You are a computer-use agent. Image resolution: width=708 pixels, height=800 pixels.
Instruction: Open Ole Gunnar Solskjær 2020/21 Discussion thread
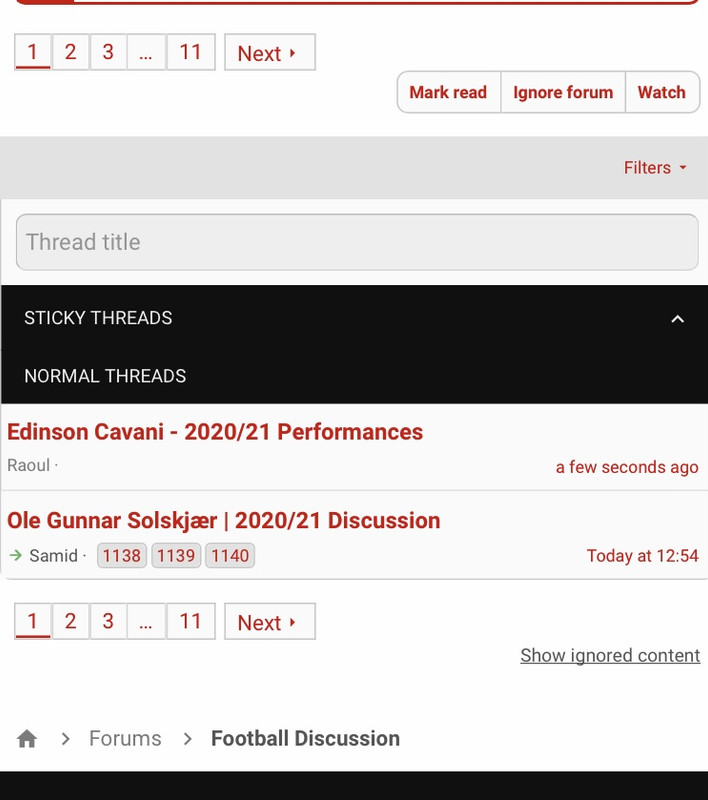pos(223,521)
